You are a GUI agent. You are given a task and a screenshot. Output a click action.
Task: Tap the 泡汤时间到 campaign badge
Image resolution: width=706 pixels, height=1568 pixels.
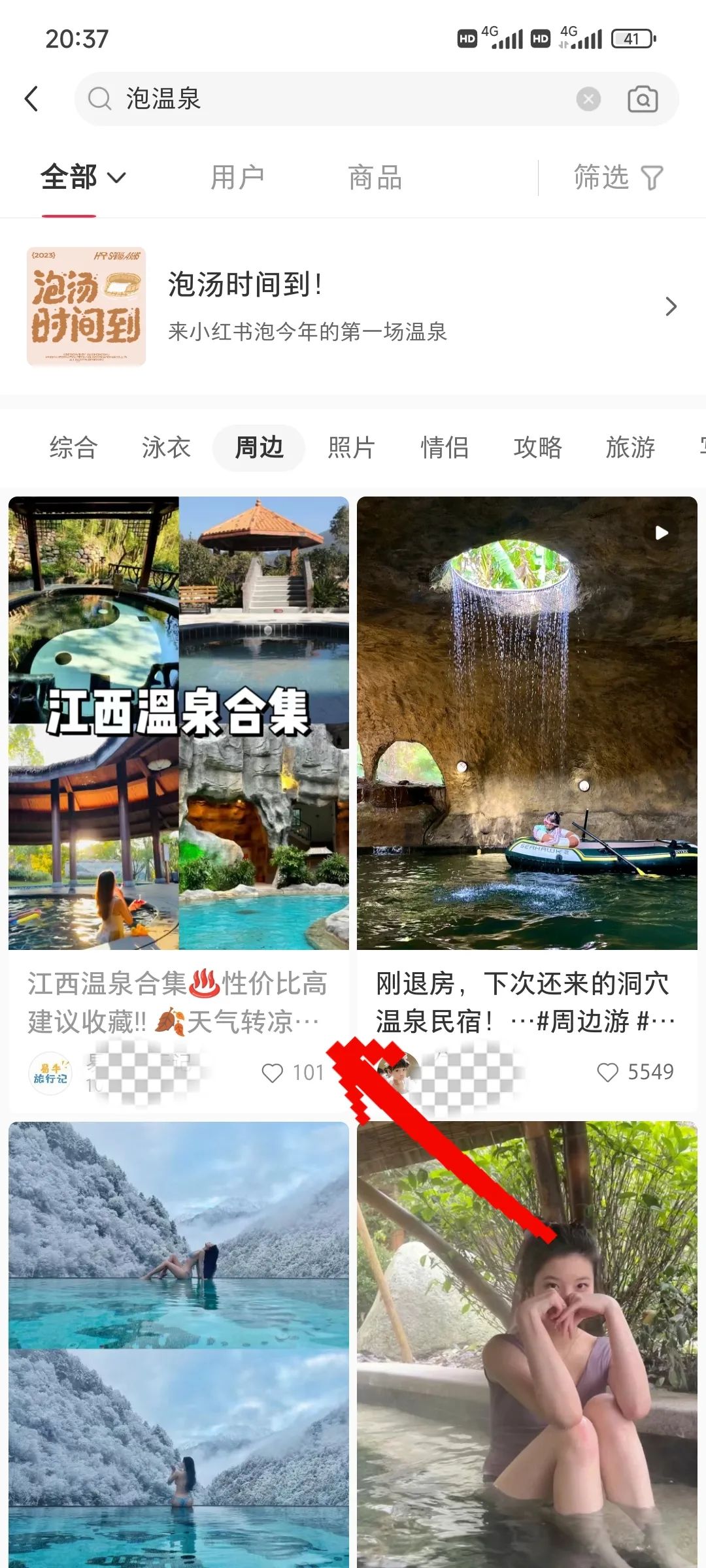click(x=87, y=306)
